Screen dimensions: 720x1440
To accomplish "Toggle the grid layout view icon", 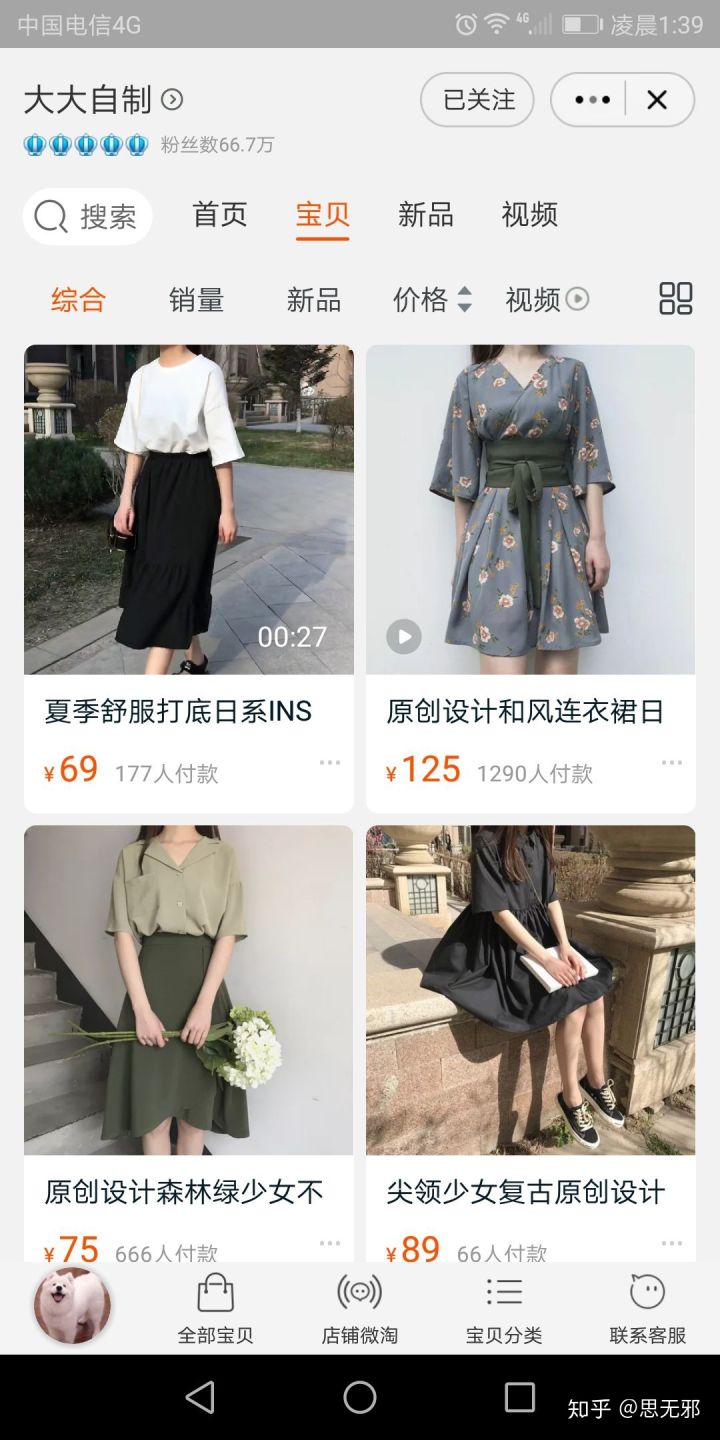I will tap(676, 299).
